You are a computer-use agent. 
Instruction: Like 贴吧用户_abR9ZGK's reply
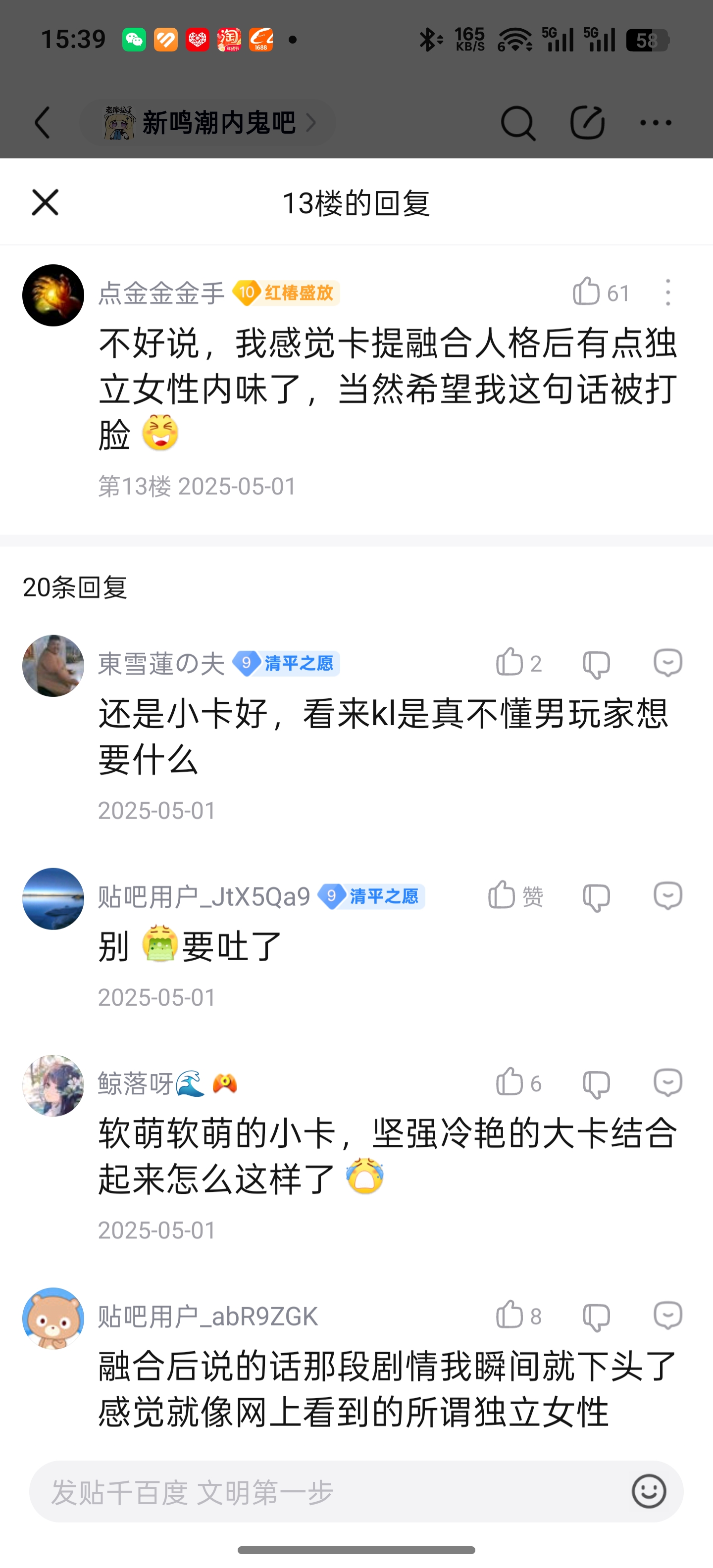click(x=509, y=1316)
